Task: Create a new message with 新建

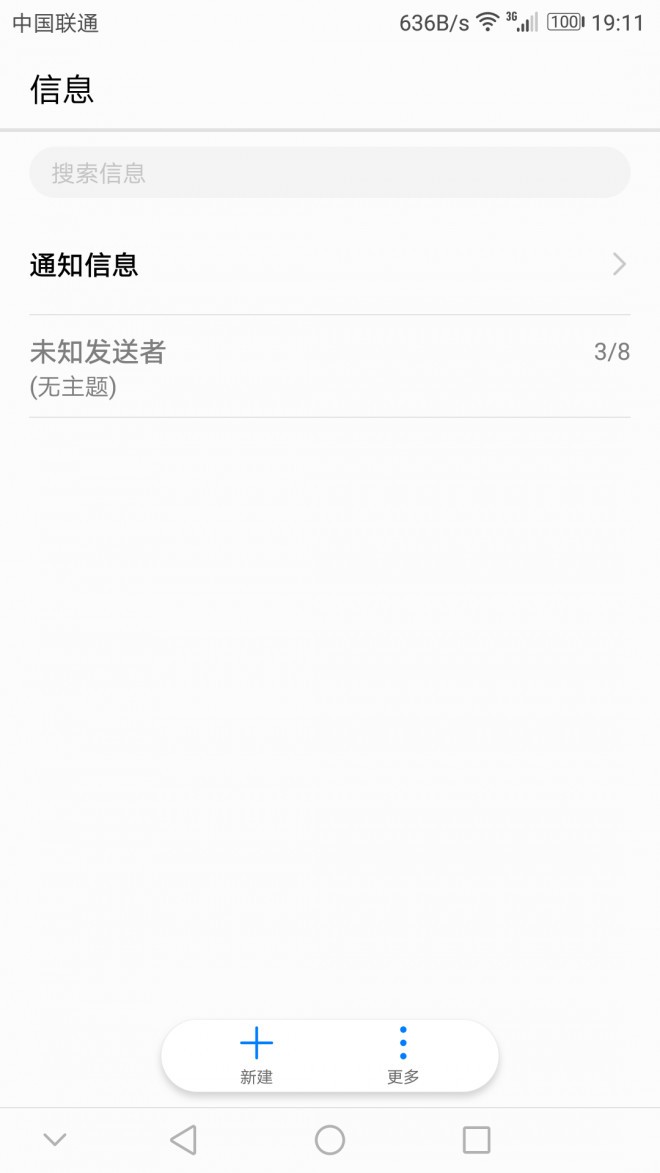Action: click(256, 1055)
